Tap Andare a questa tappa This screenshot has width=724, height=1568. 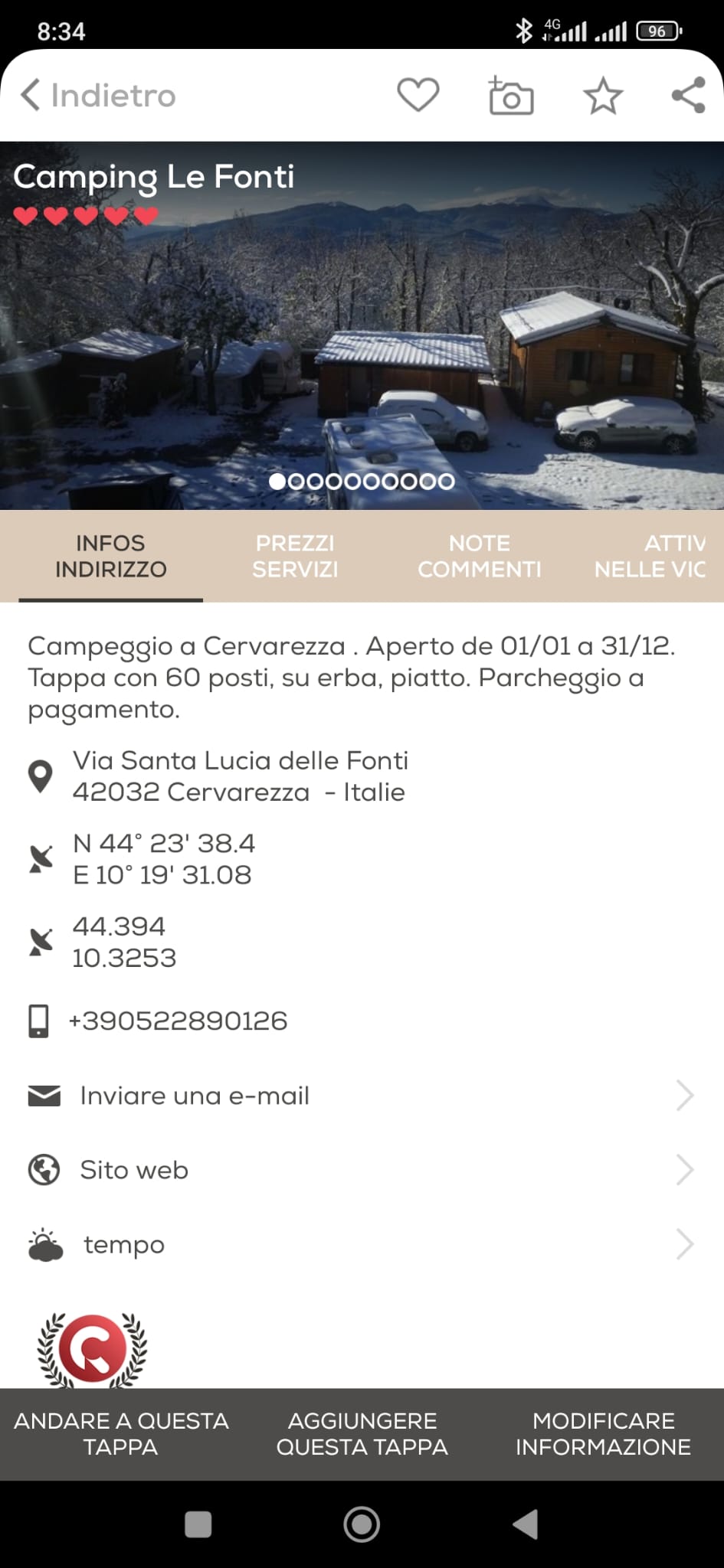click(121, 1434)
